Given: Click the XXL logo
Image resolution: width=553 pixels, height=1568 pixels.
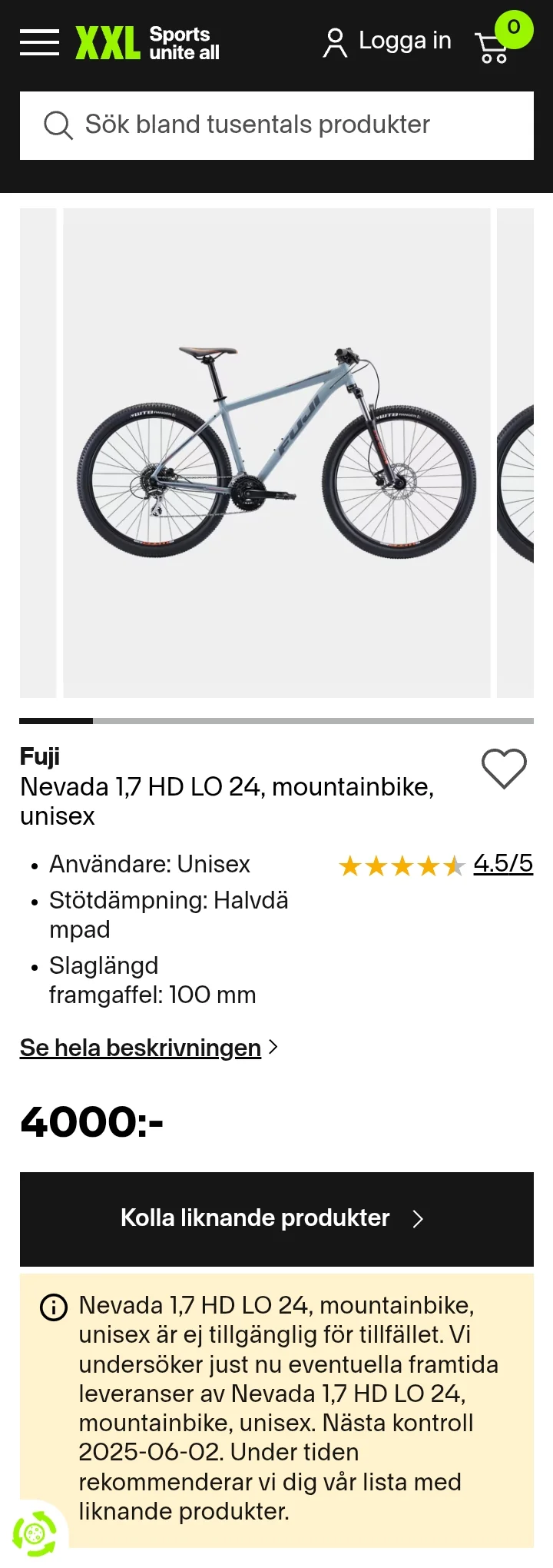Looking at the screenshot, I should click(106, 42).
